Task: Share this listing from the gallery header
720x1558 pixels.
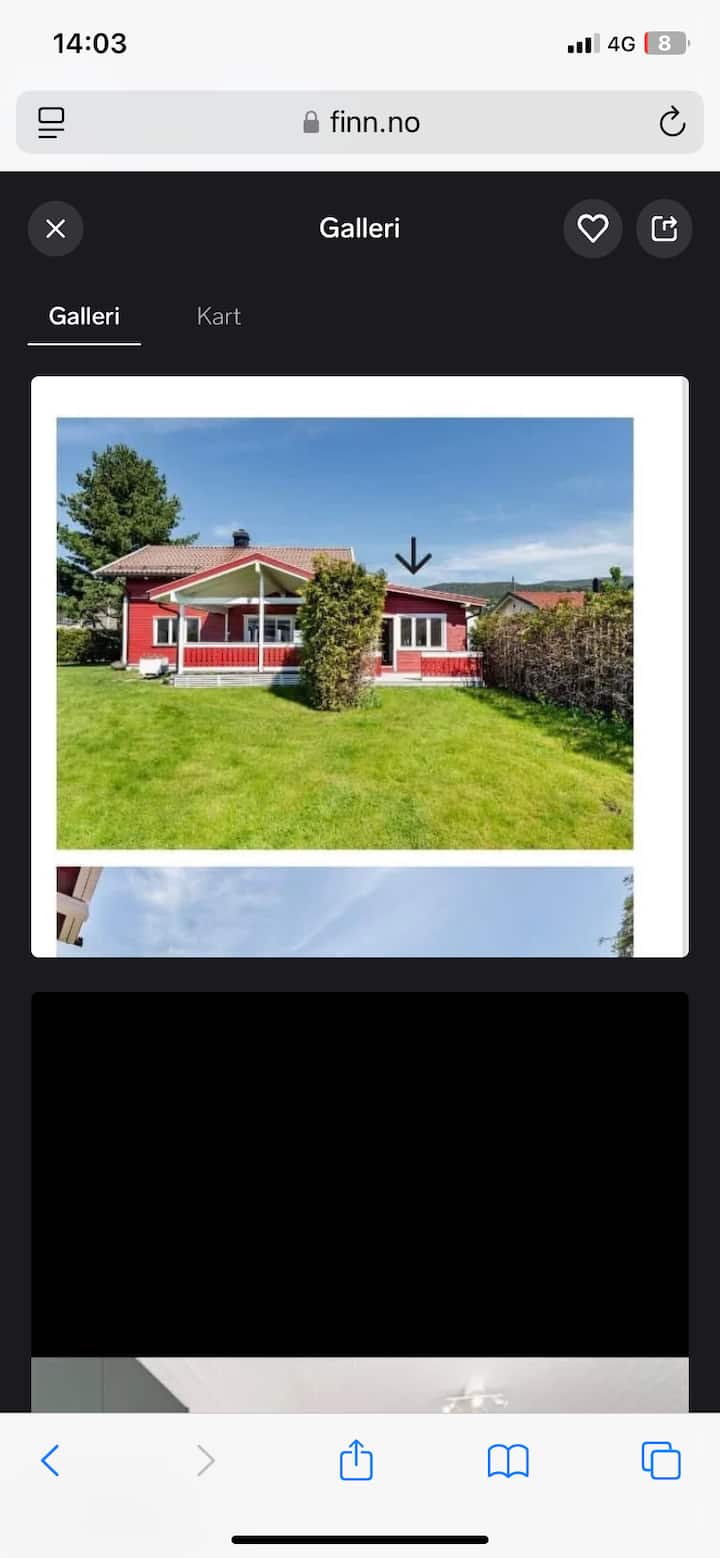Action: (665, 229)
